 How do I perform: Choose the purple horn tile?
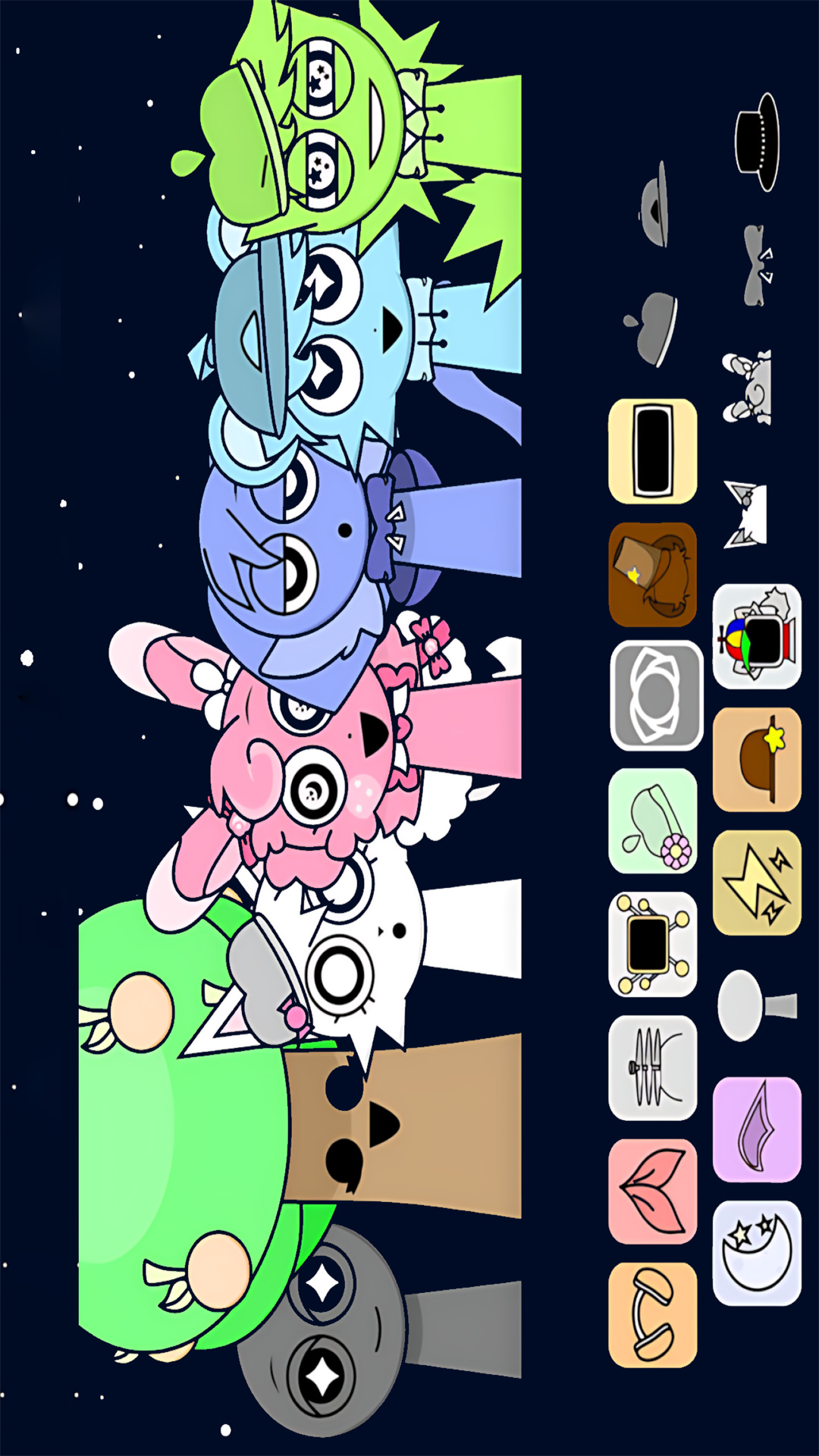(757, 1129)
